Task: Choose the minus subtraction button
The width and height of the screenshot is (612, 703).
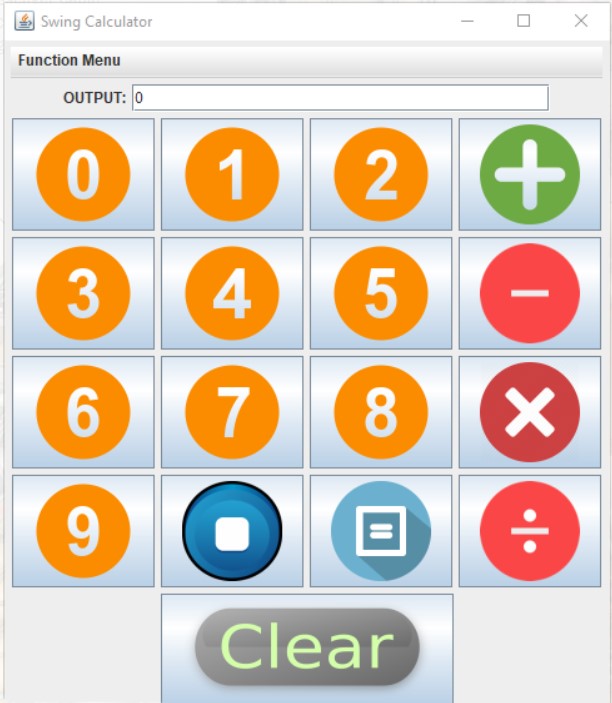Action: 530,293
